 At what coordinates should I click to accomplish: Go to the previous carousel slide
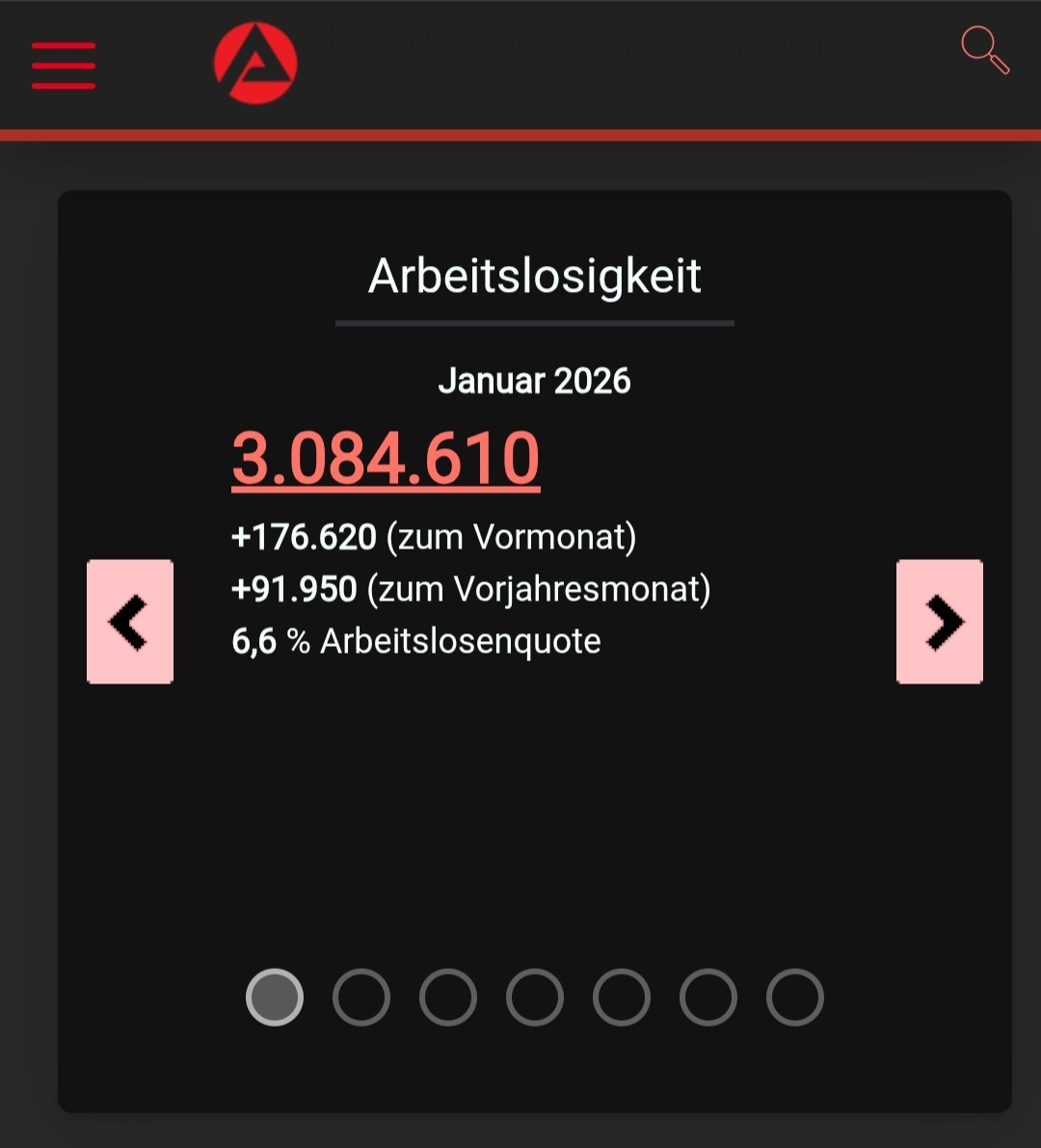coord(130,622)
